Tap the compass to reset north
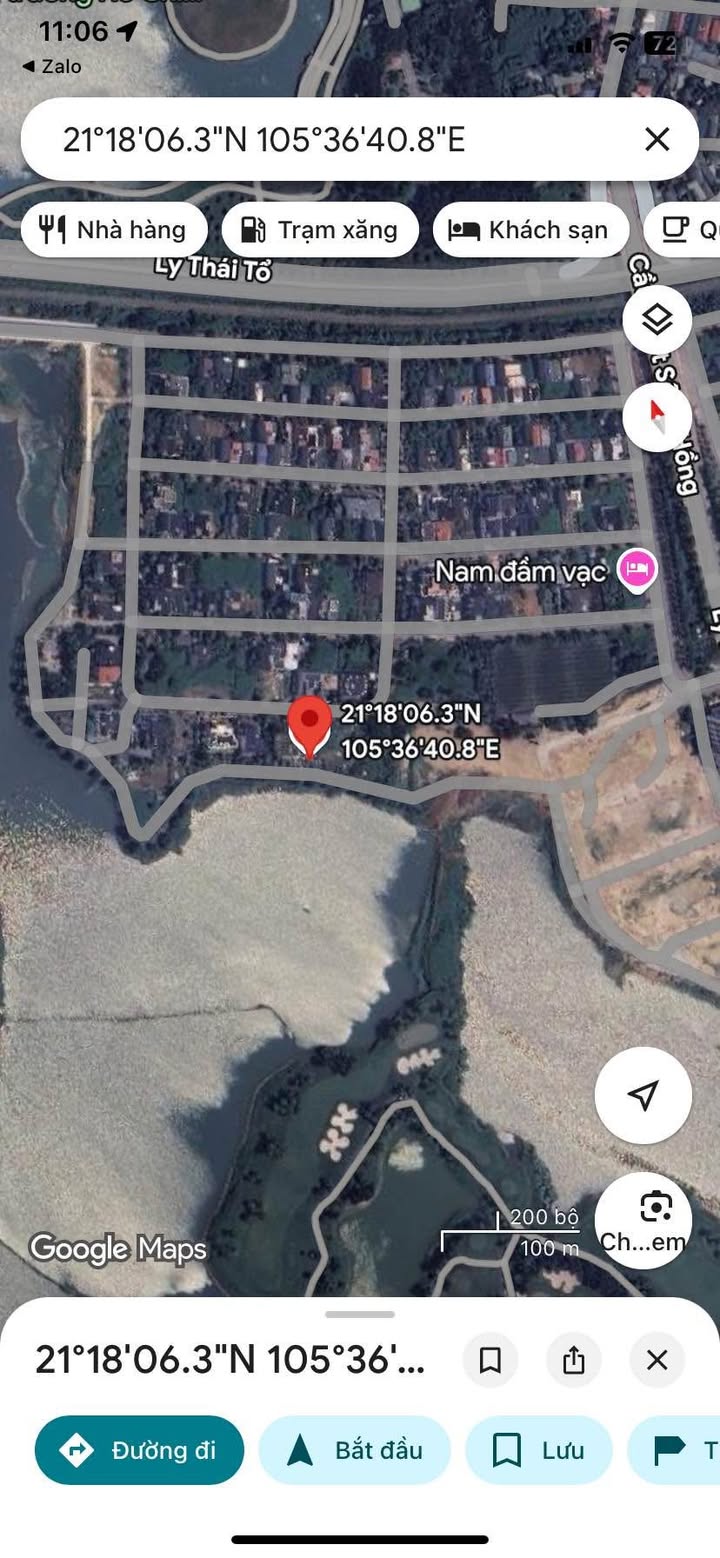The width and height of the screenshot is (720, 1558). (x=657, y=414)
